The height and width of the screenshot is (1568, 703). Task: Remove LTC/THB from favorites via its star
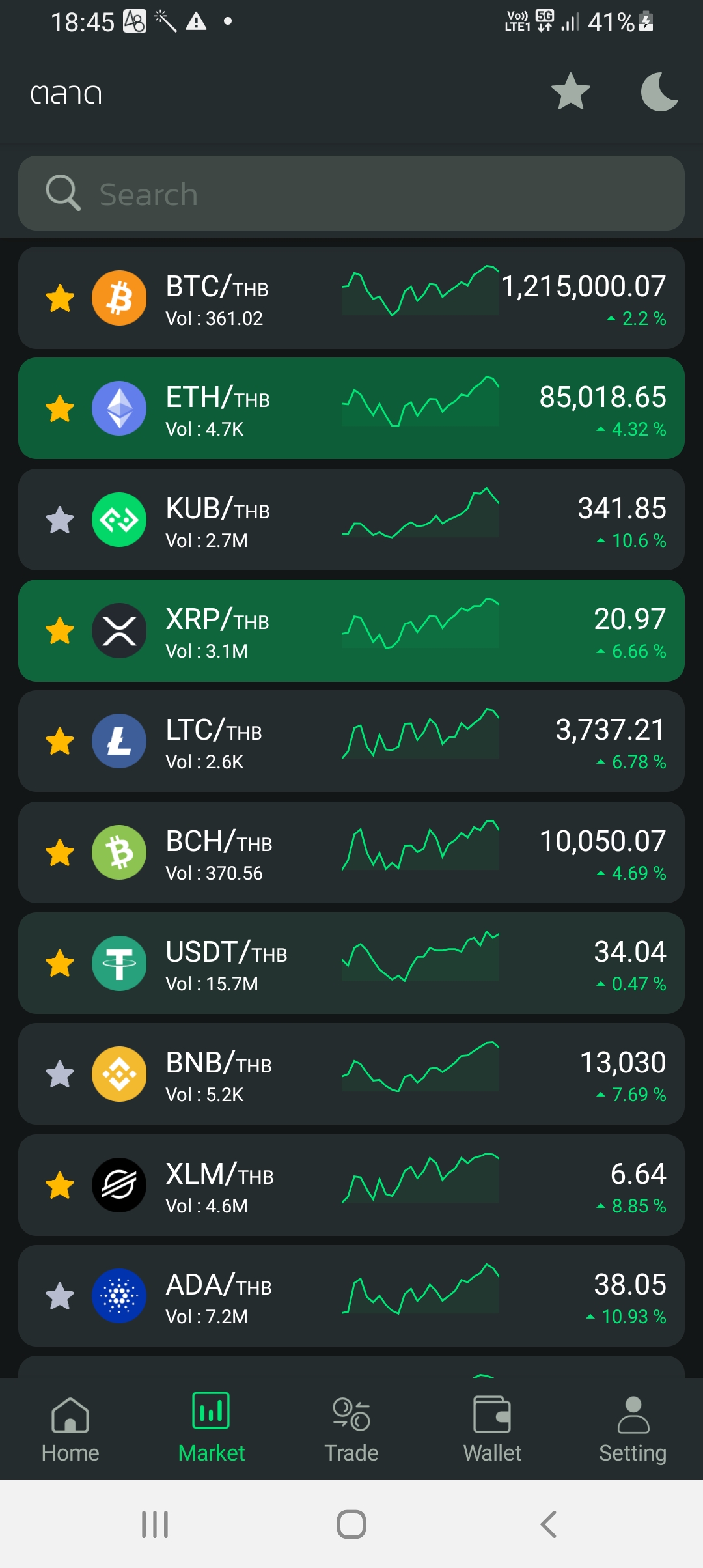point(60,742)
